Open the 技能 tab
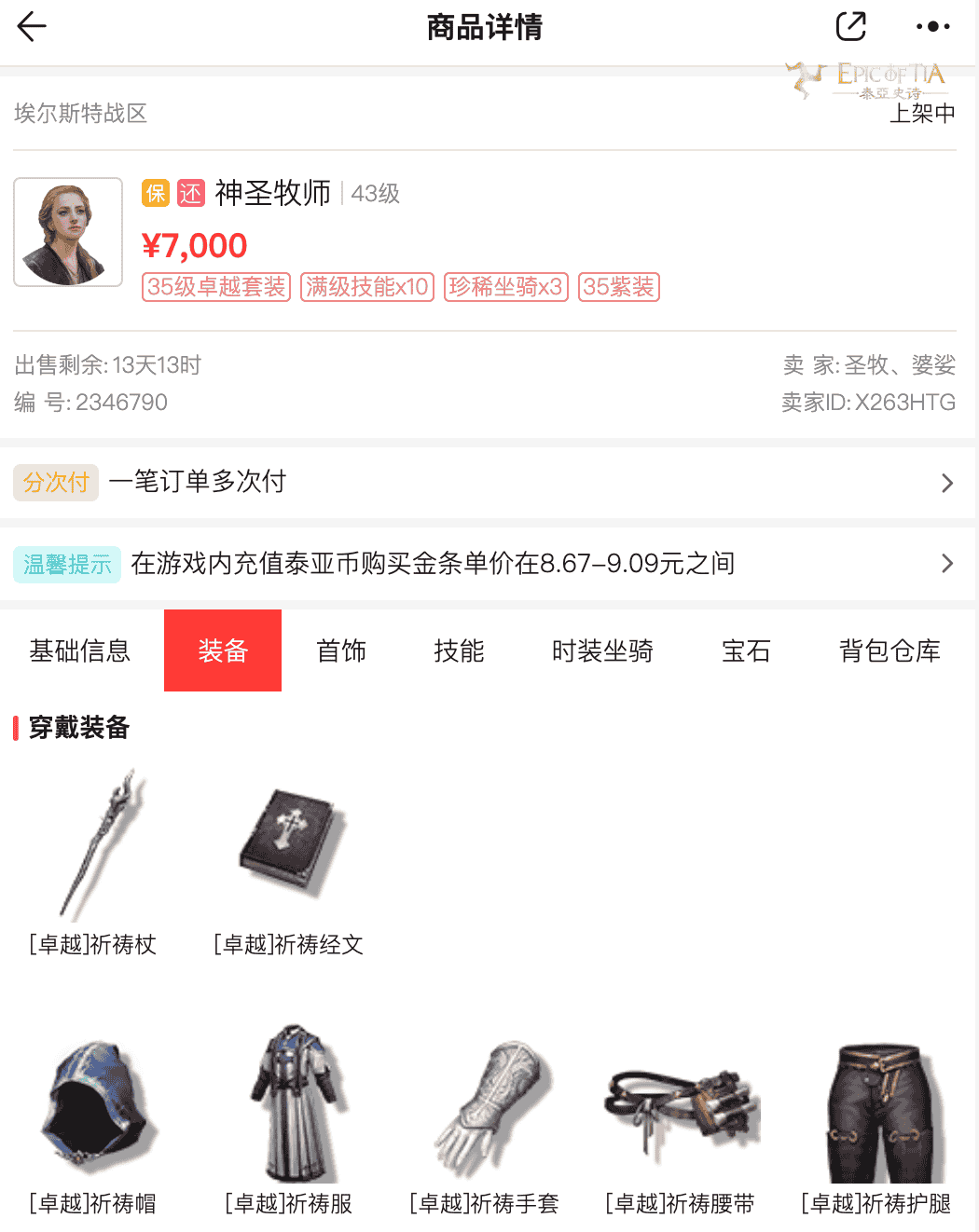 click(459, 650)
